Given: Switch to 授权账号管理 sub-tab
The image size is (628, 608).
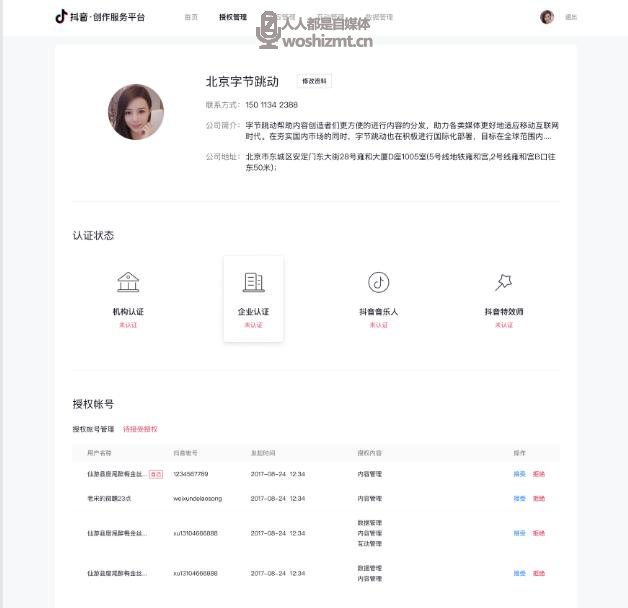Looking at the screenshot, I should click(93, 428).
